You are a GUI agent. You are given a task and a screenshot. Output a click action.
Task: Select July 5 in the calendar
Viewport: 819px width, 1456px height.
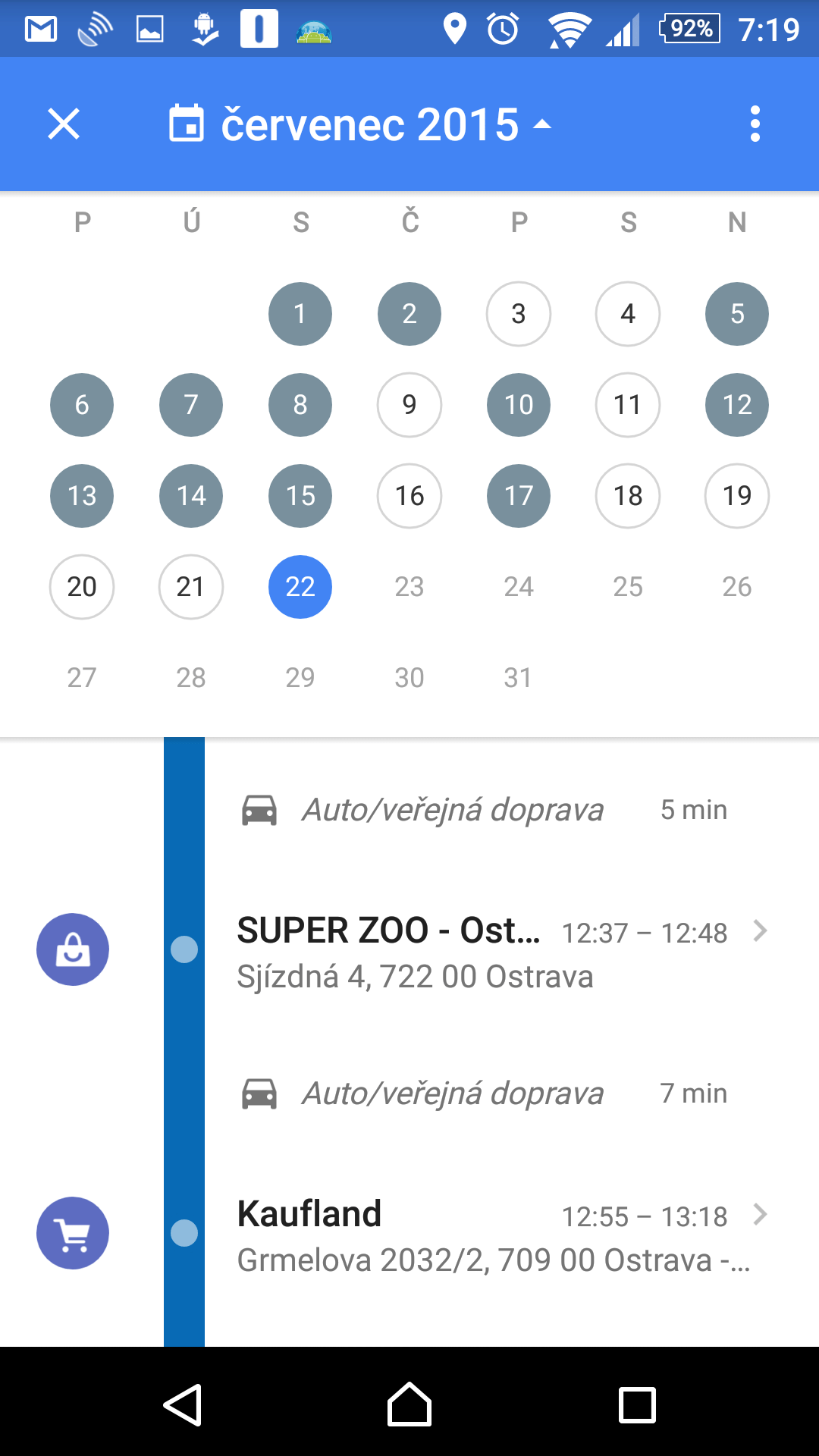click(737, 314)
